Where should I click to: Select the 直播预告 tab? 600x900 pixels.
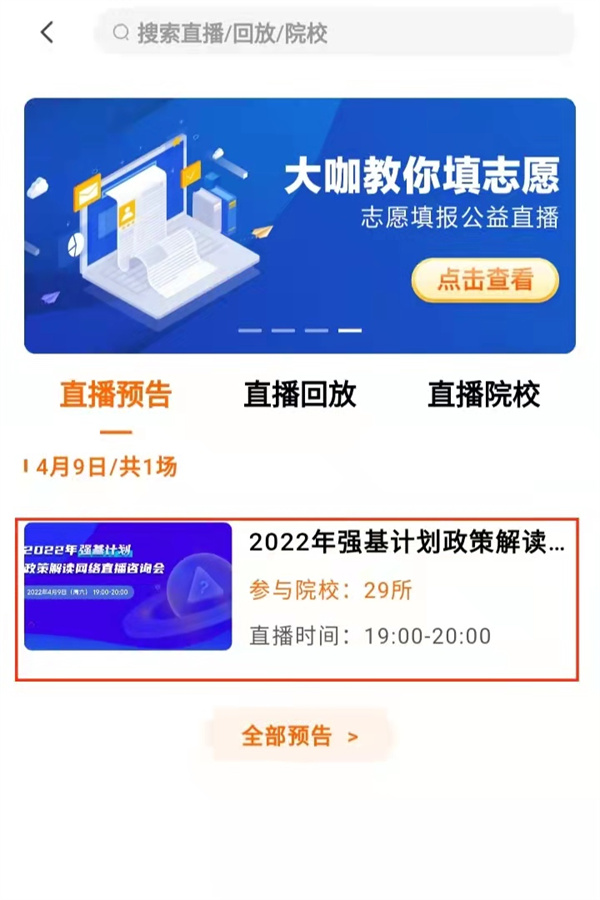115,395
